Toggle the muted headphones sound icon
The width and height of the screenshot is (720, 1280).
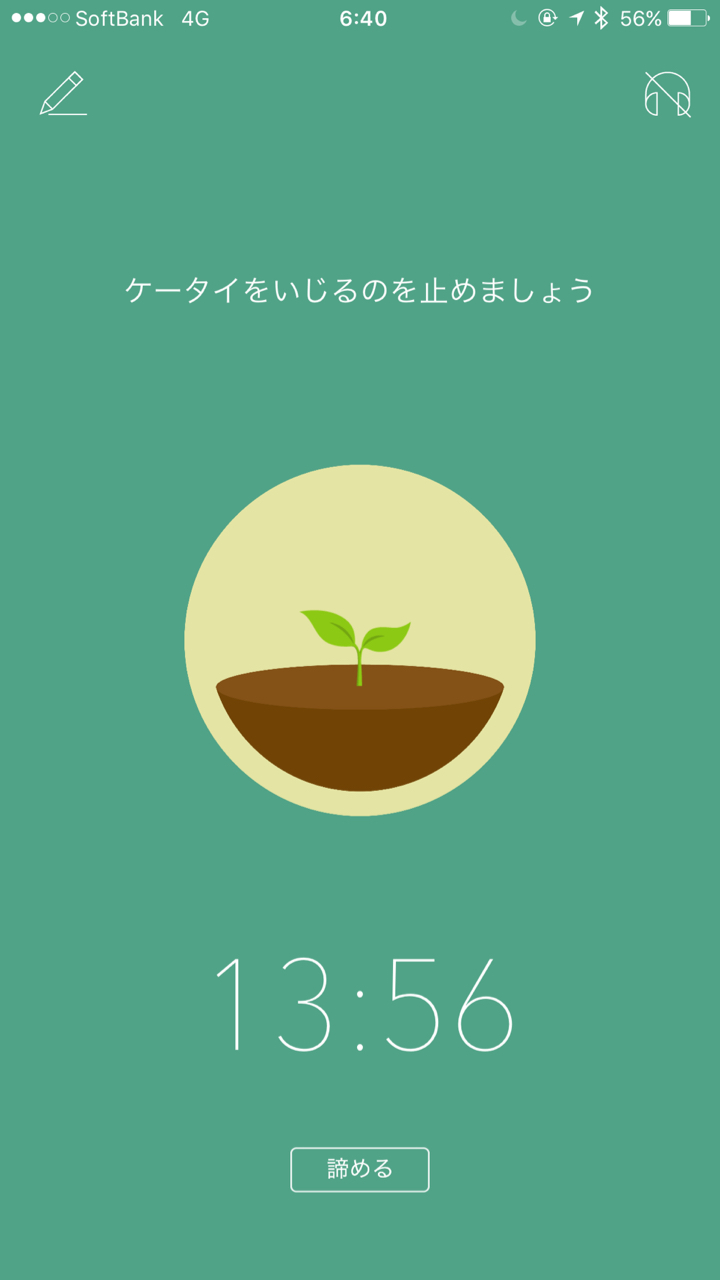pyautogui.click(x=667, y=95)
